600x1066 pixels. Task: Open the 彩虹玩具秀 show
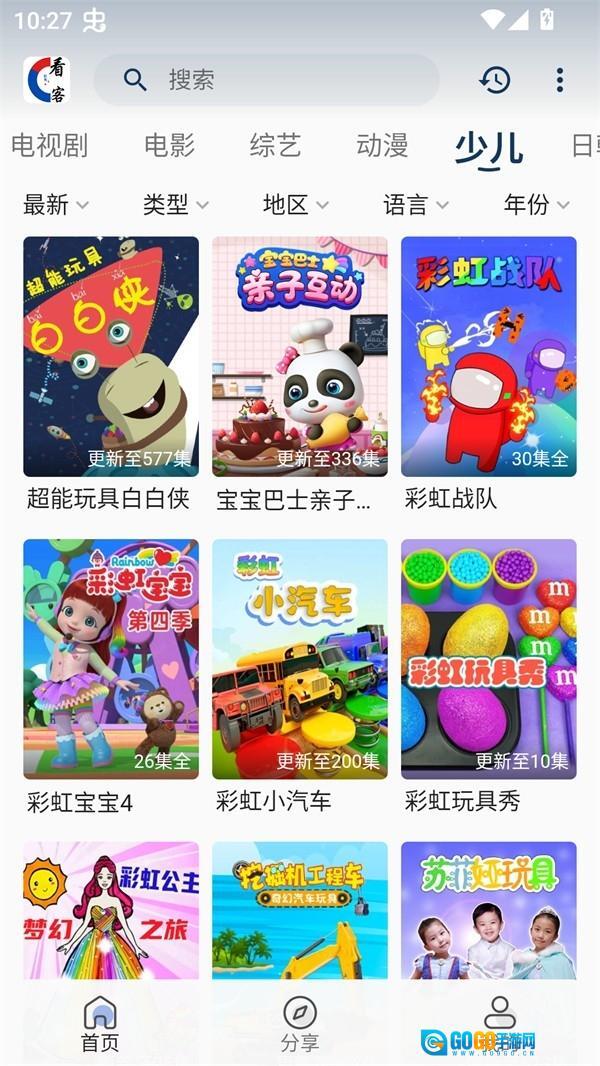(489, 659)
